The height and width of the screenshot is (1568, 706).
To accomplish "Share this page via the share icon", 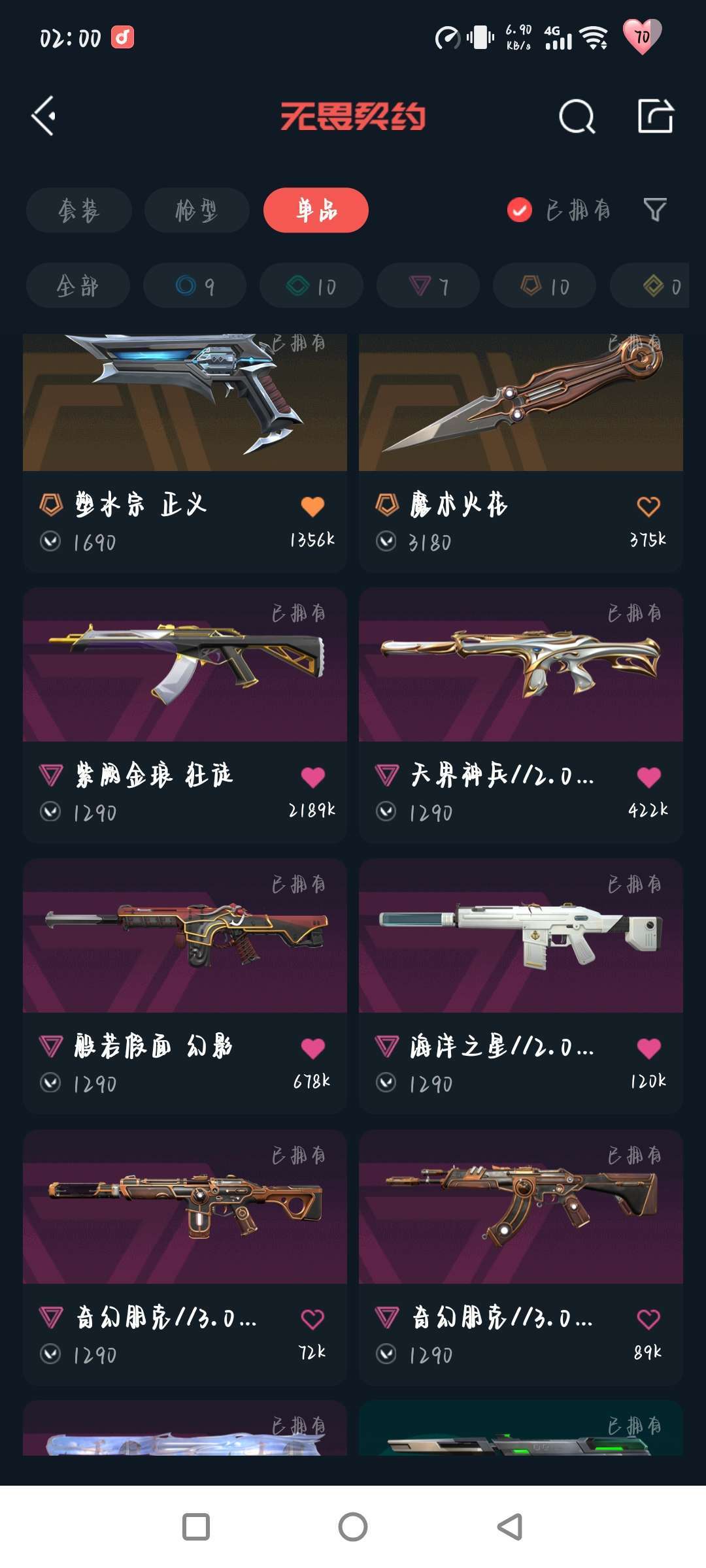I will click(656, 116).
